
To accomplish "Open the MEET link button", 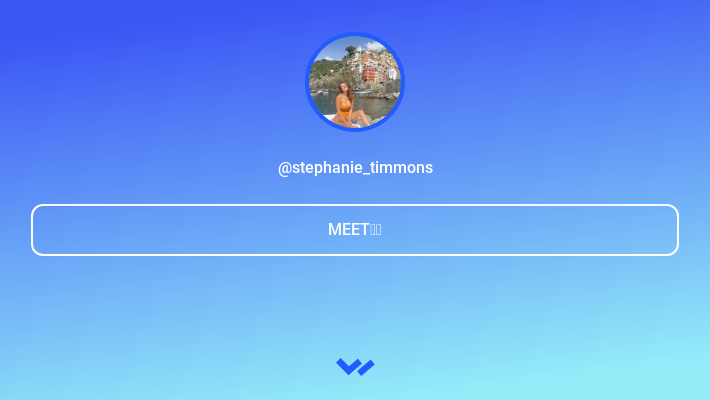I will [355, 230].
